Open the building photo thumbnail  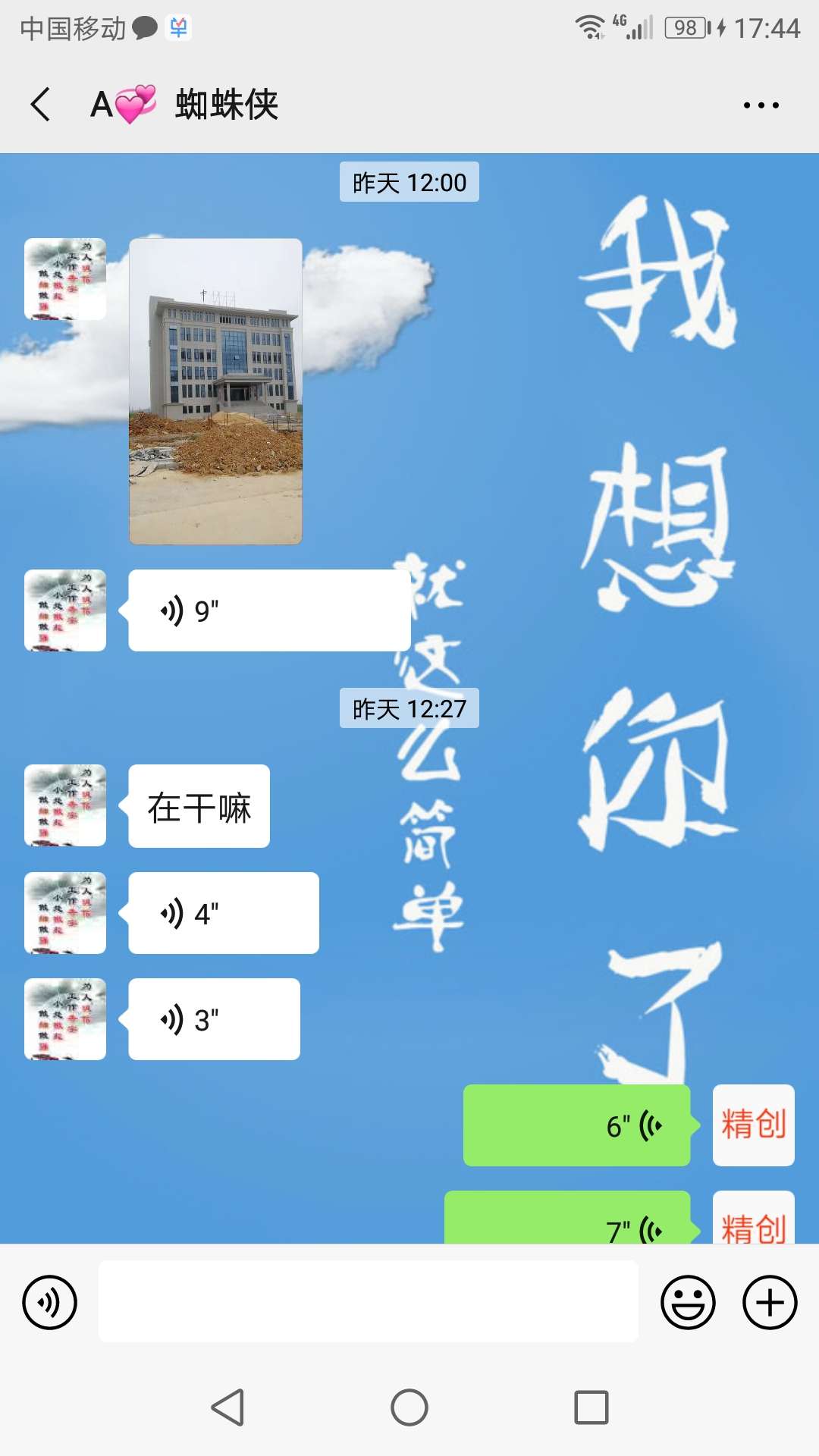coord(216,391)
